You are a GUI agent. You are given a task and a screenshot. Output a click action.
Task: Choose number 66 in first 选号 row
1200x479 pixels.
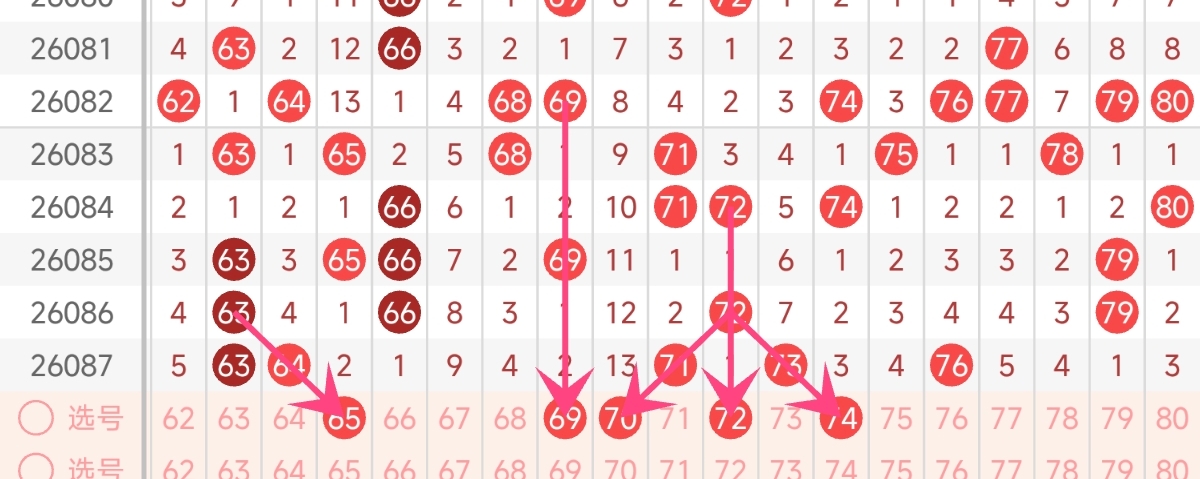(x=400, y=419)
